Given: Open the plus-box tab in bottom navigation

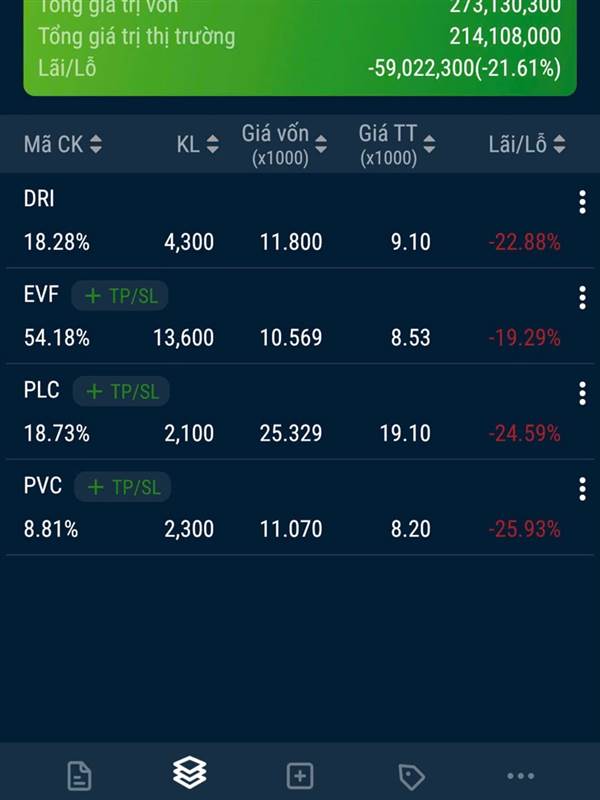Looking at the screenshot, I should tap(300, 776).
